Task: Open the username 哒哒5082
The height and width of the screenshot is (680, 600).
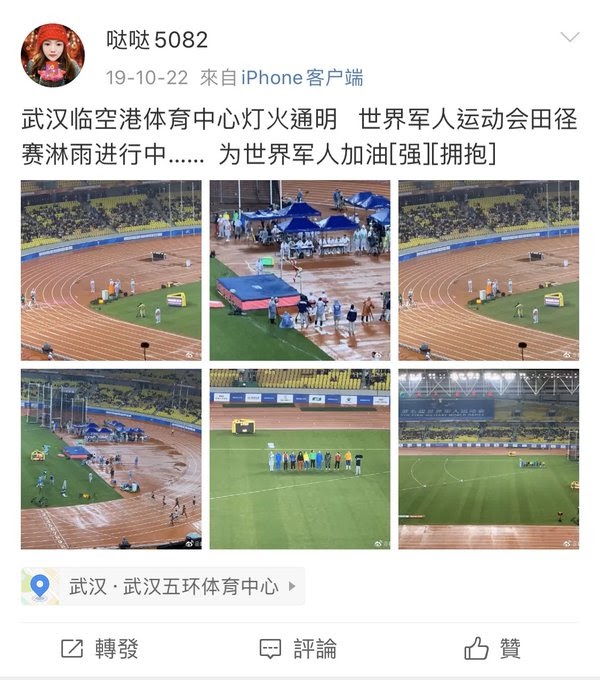Action: click(157, 40)
